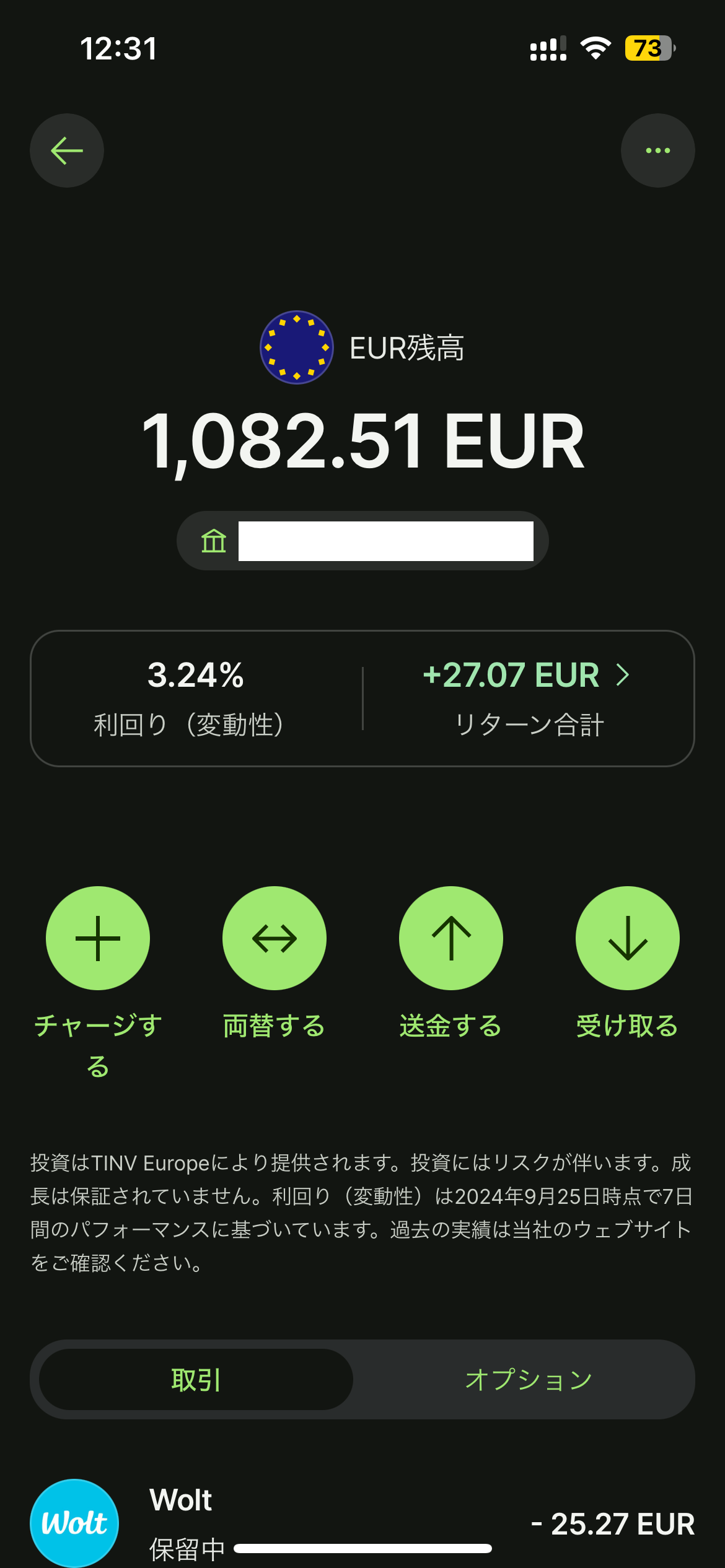
Task: Tap the チャージする add money button
Action: (98, 938)
